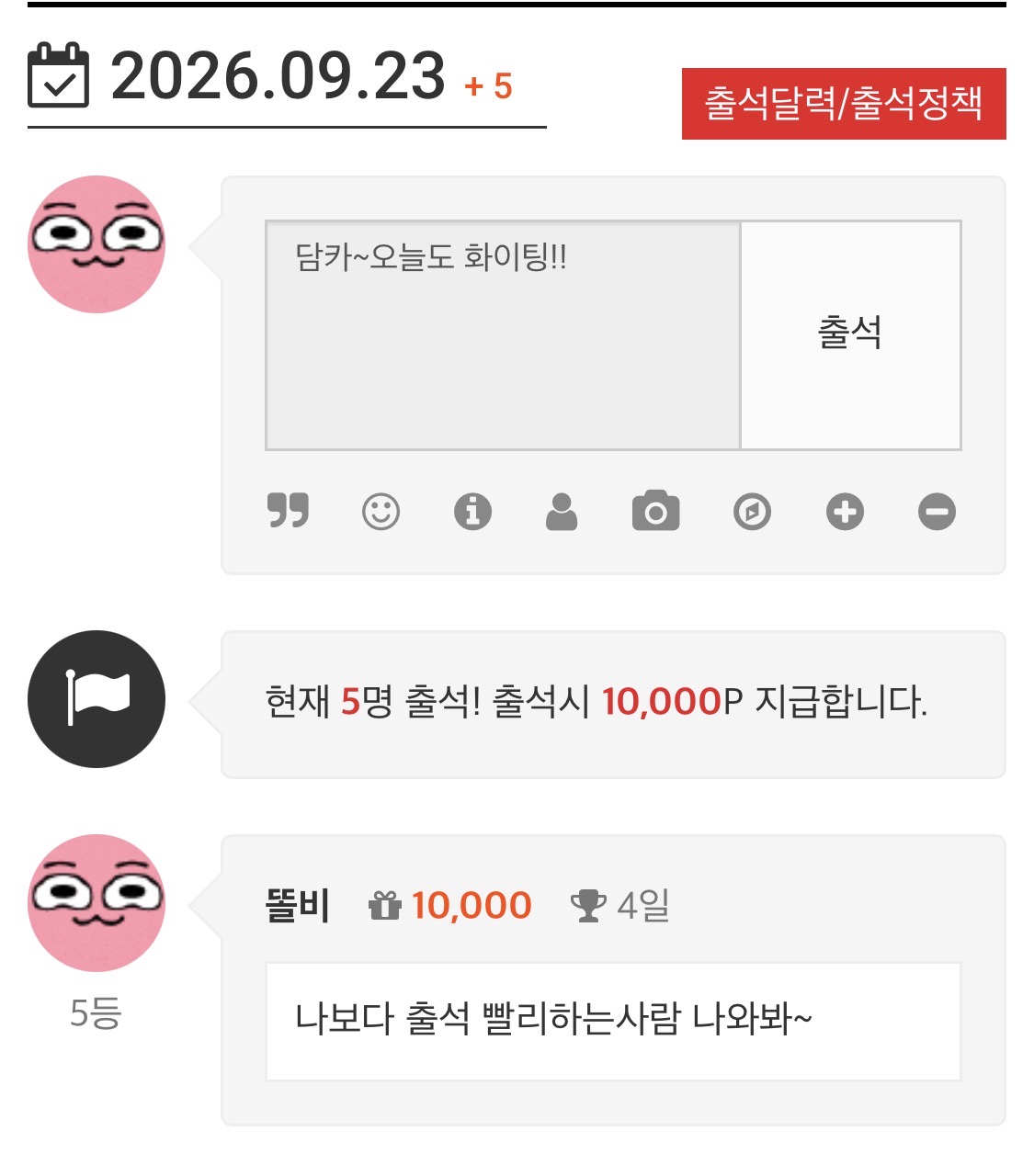Tap the quote marks icon
Screen dimensions: 1034x1176
point(288,511)
